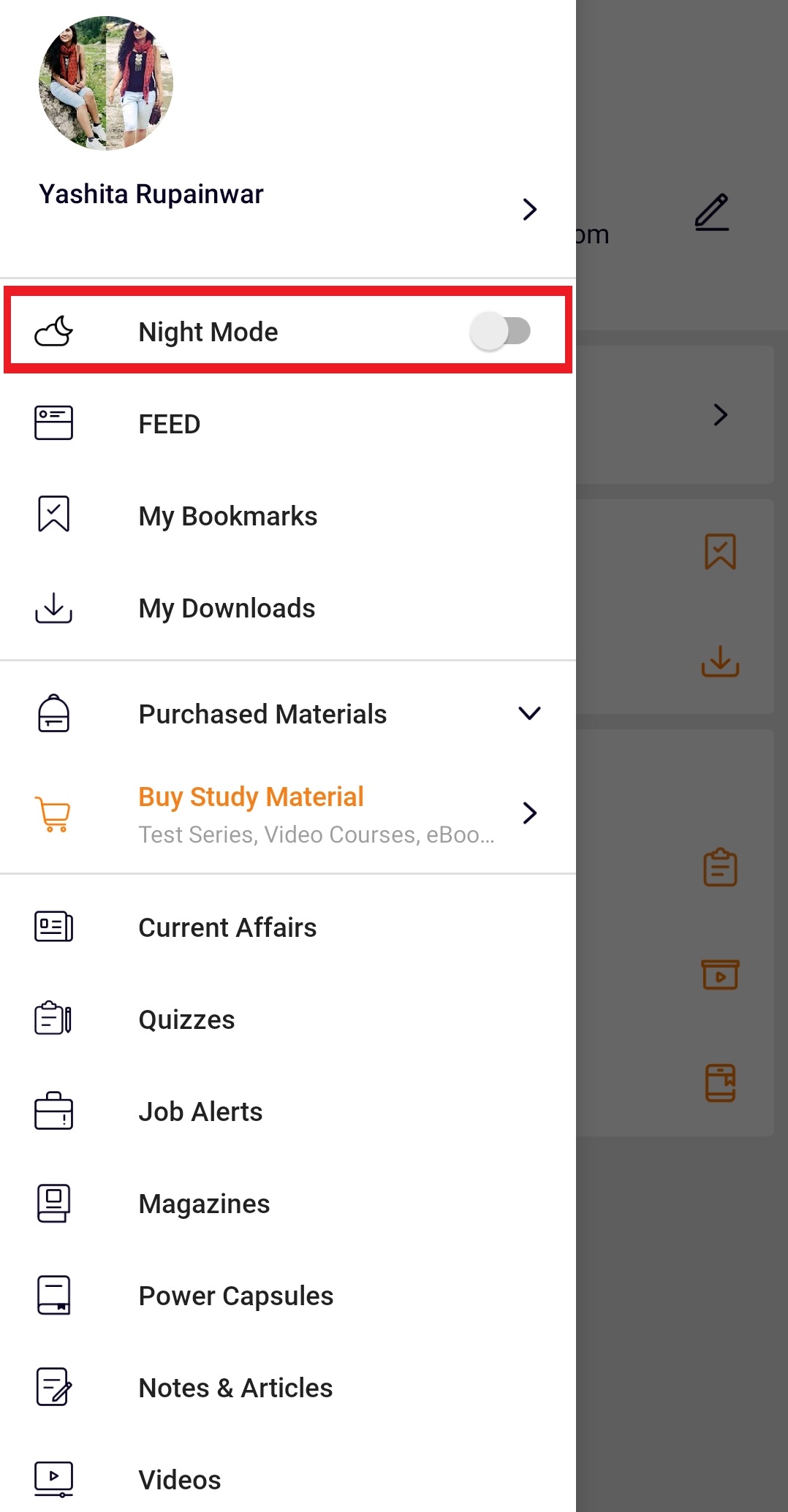
Task: Go to My Bookmarks
Action: (x=288, y=516)
